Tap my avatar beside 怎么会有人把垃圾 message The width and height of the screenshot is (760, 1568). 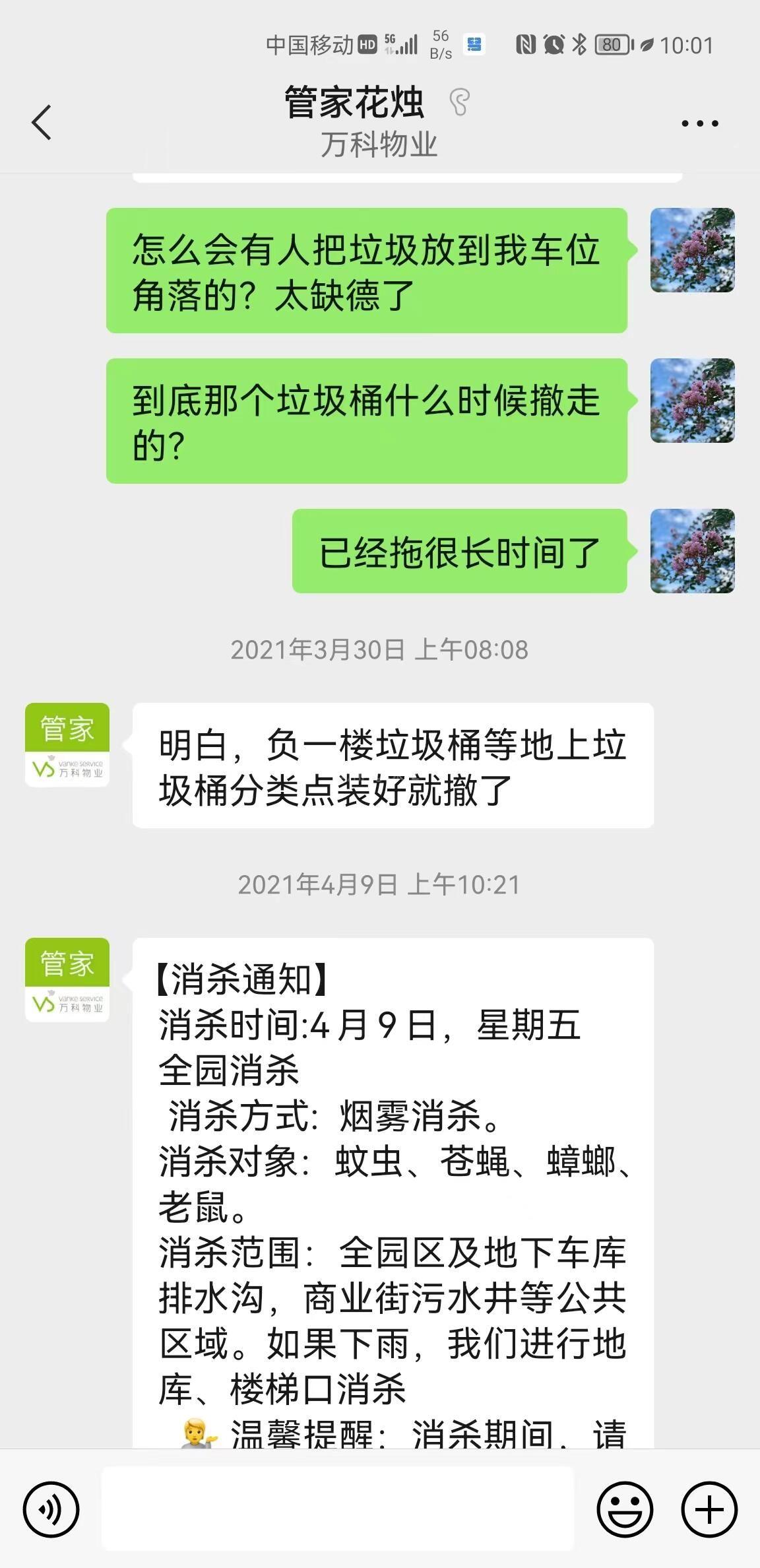(x=692, y=250)
